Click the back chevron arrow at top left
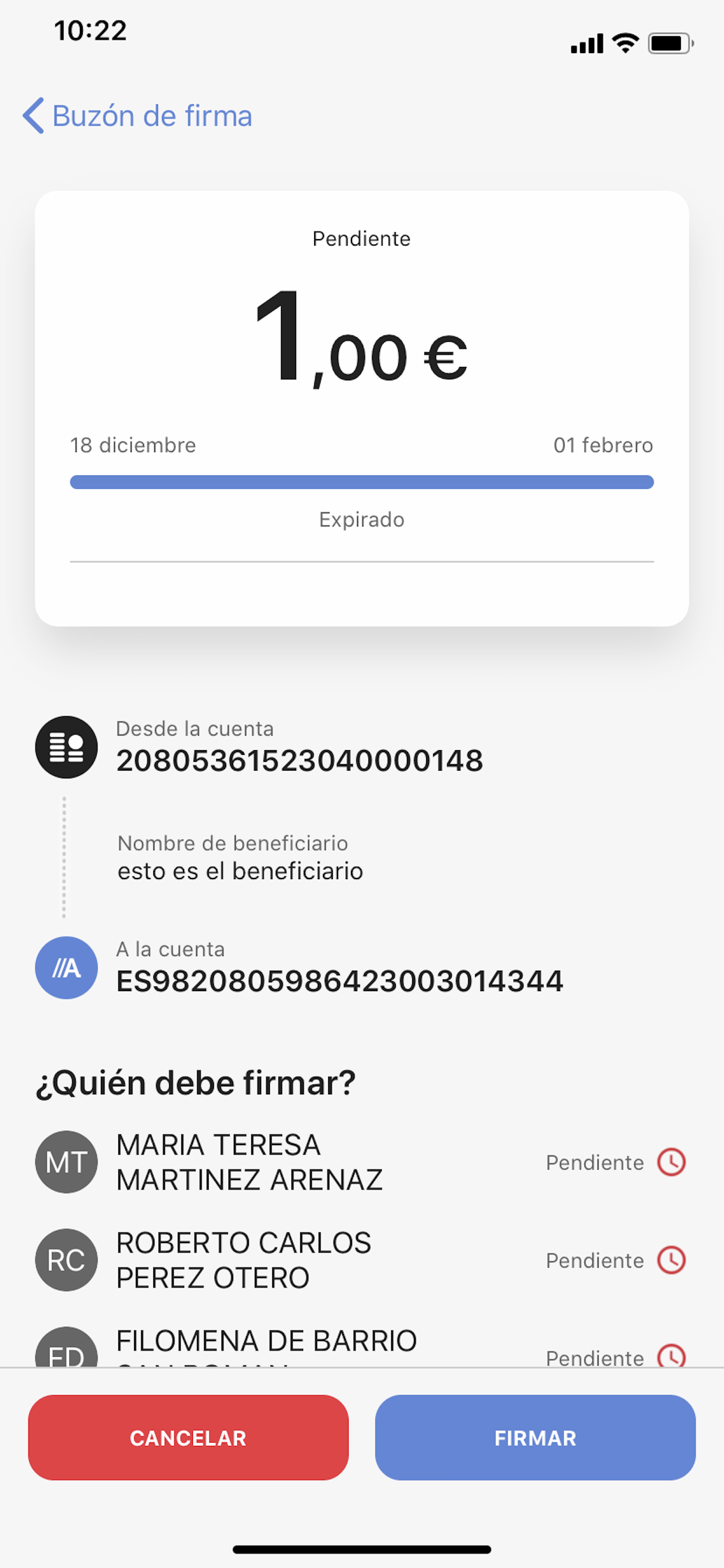The width and height of the screenshot is (724, 1568). 33,116
